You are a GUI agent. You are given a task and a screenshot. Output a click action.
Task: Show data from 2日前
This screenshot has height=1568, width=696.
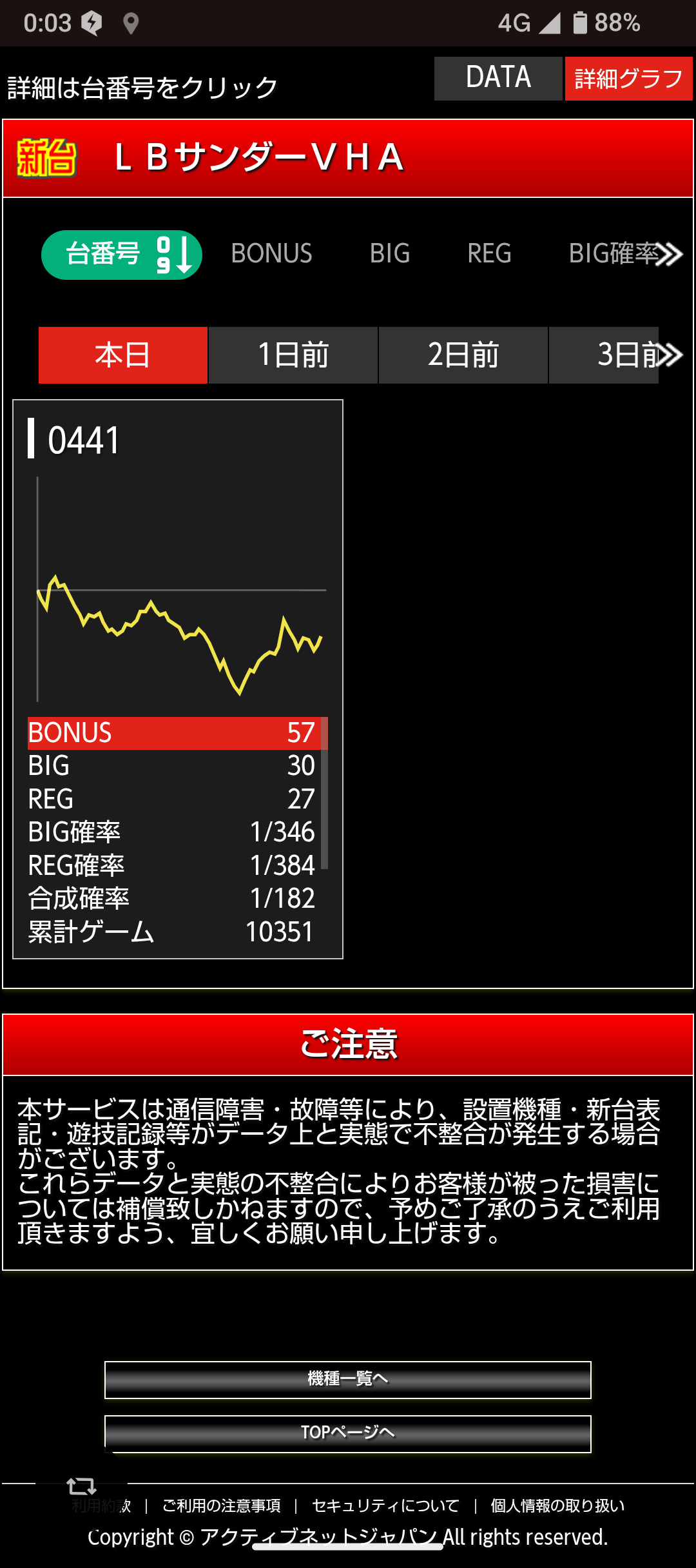463,355
